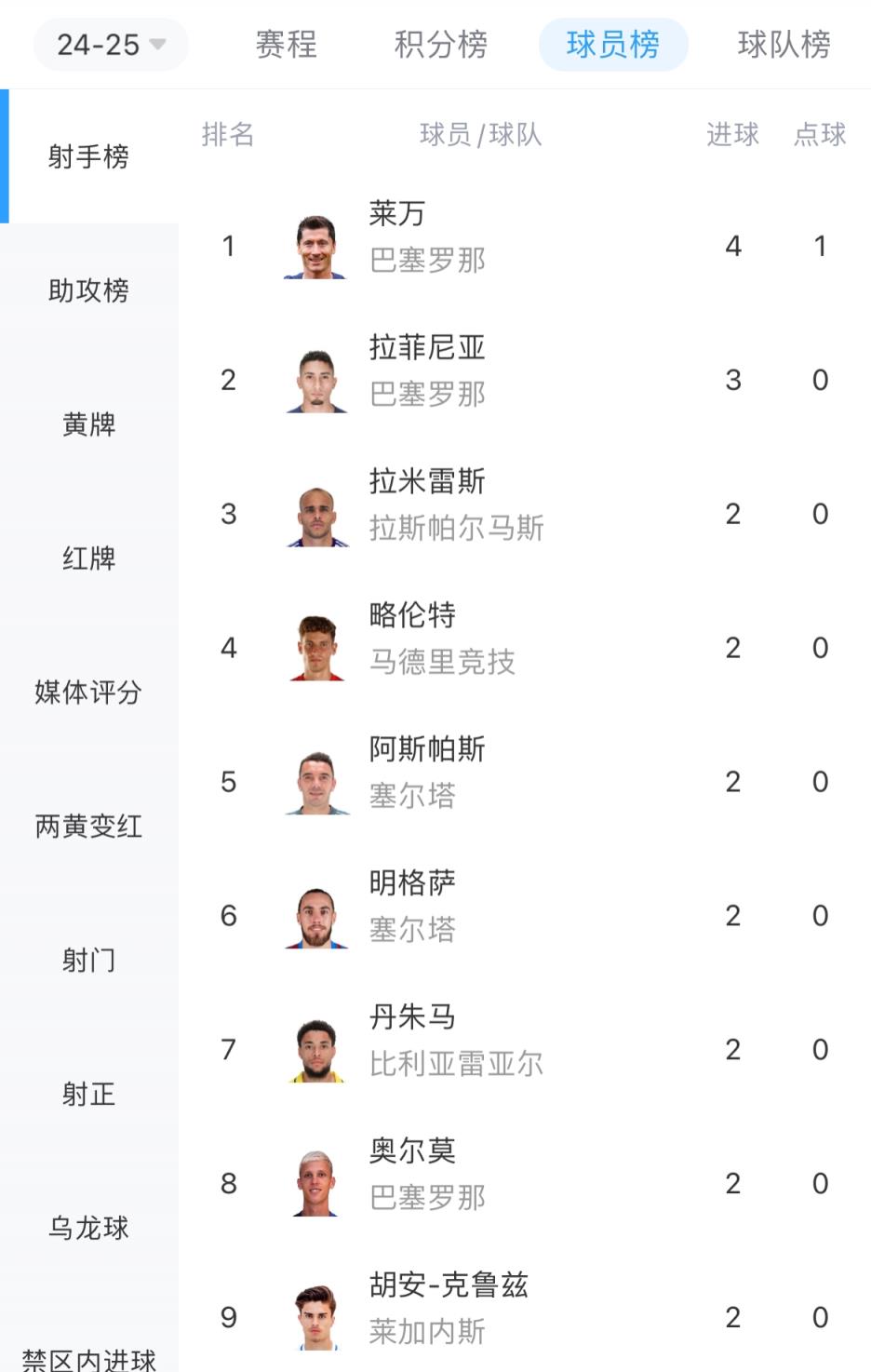
Task: Switch to the 积分榜 tab
Action: click(440, 45)
